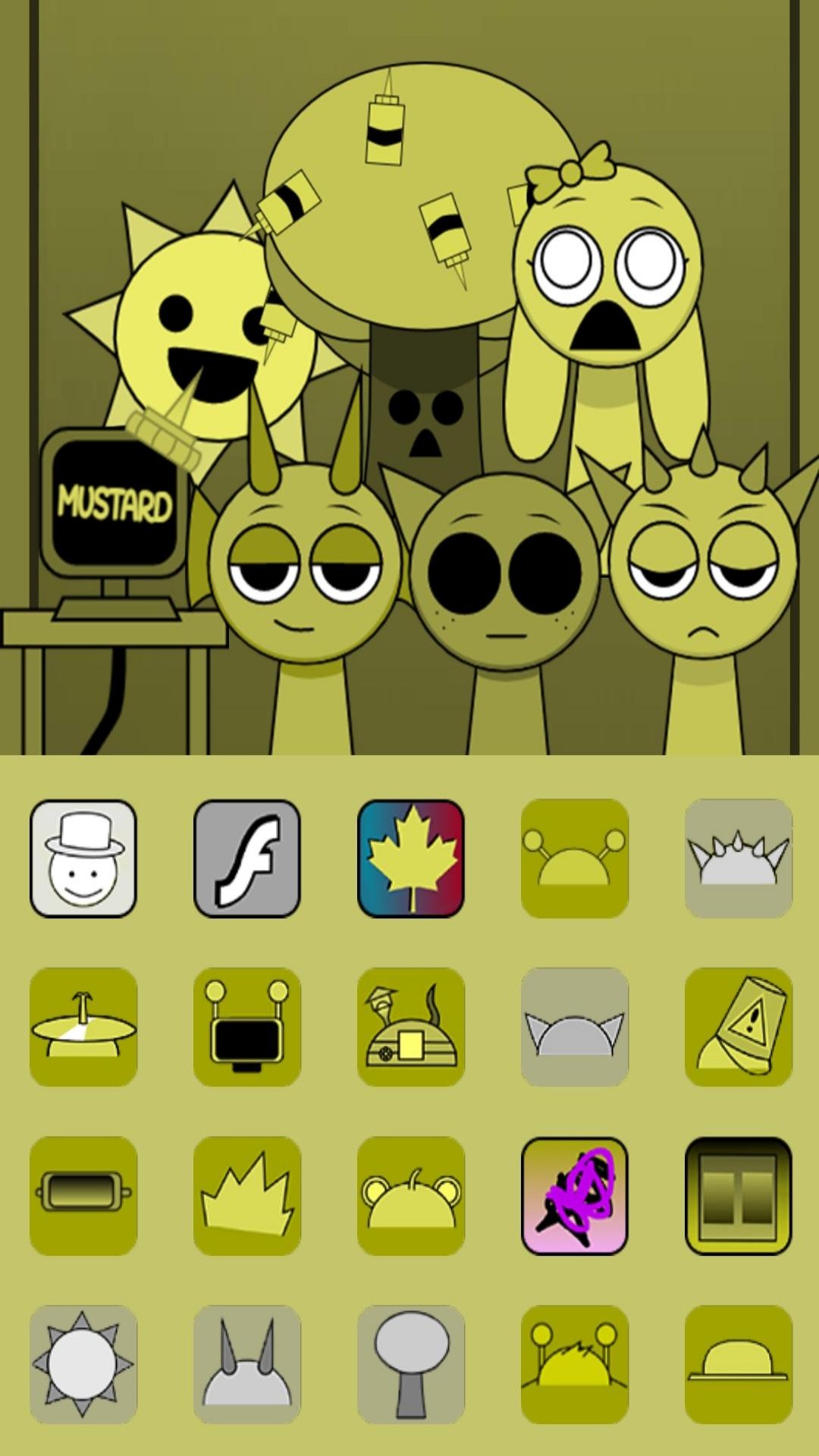Choose the dome house with chimney icon

411,1027
